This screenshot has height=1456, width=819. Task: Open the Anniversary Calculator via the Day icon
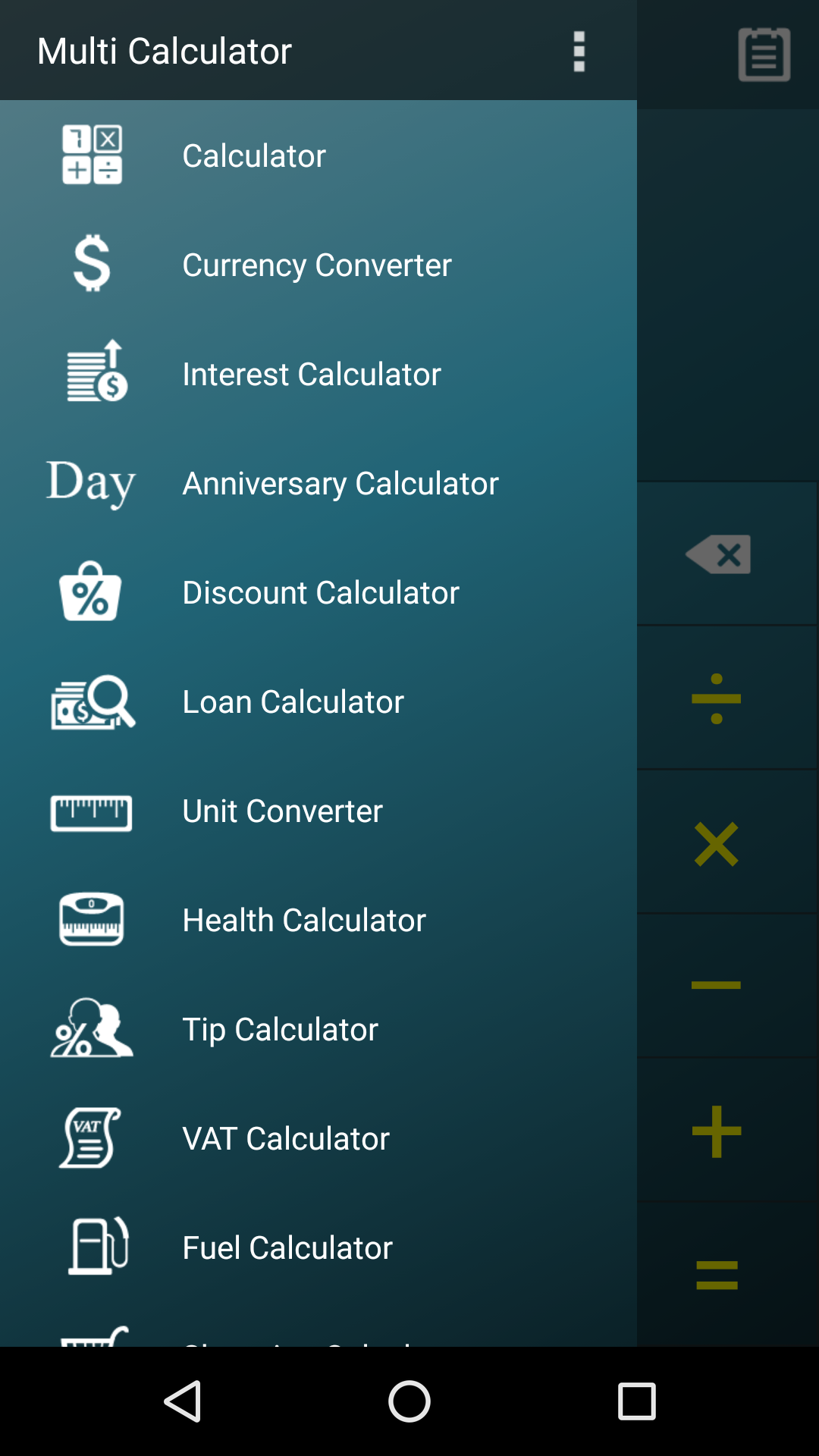[90, 482]
